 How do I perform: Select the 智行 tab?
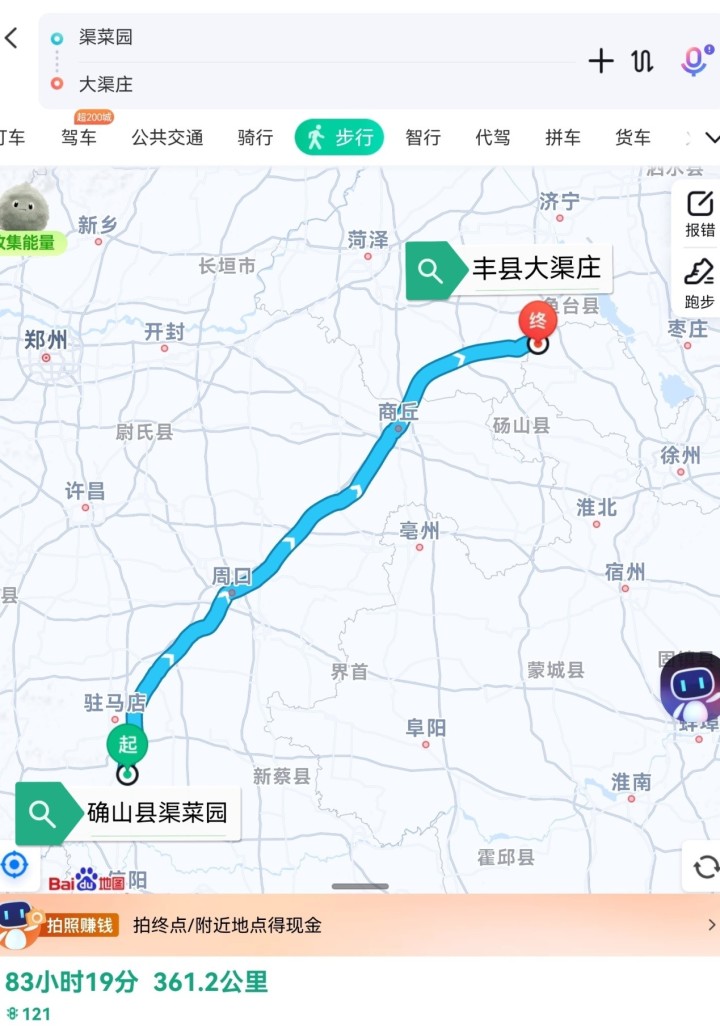point(423,137)
